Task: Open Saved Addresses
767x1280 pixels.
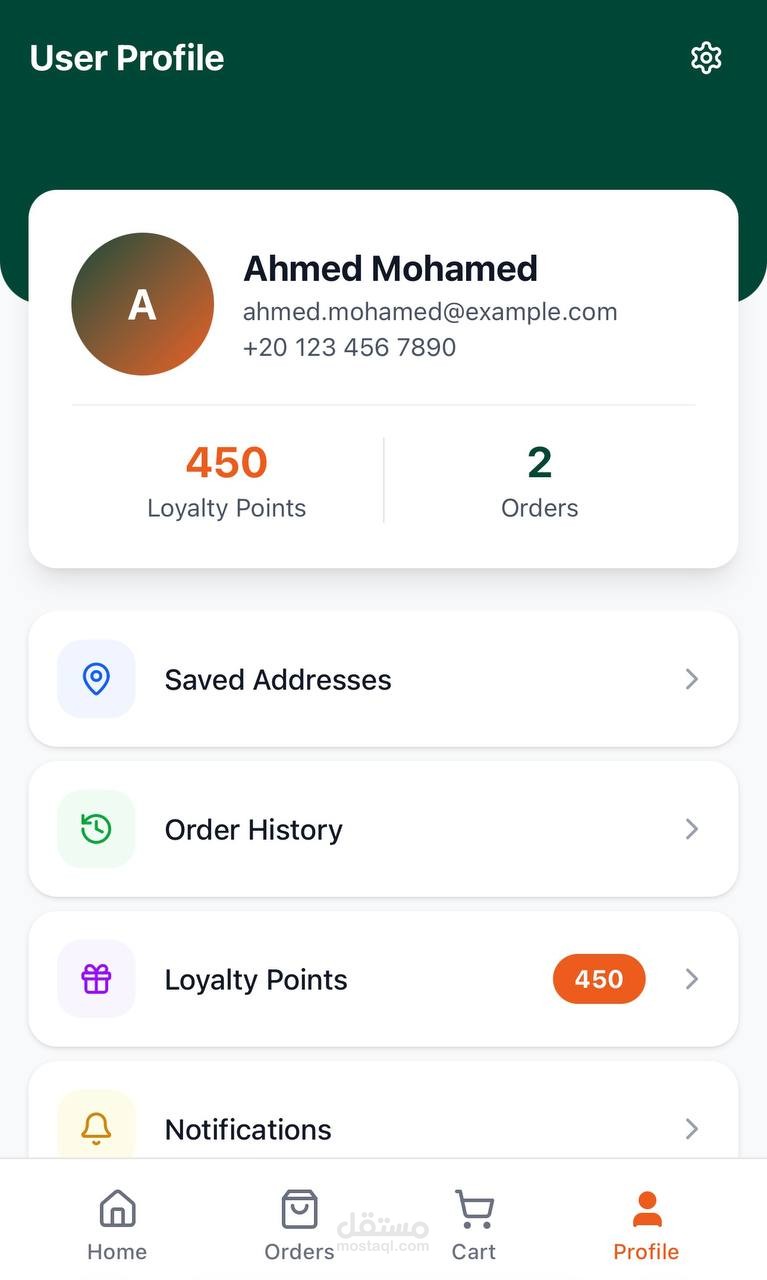Action: [383, 679]
